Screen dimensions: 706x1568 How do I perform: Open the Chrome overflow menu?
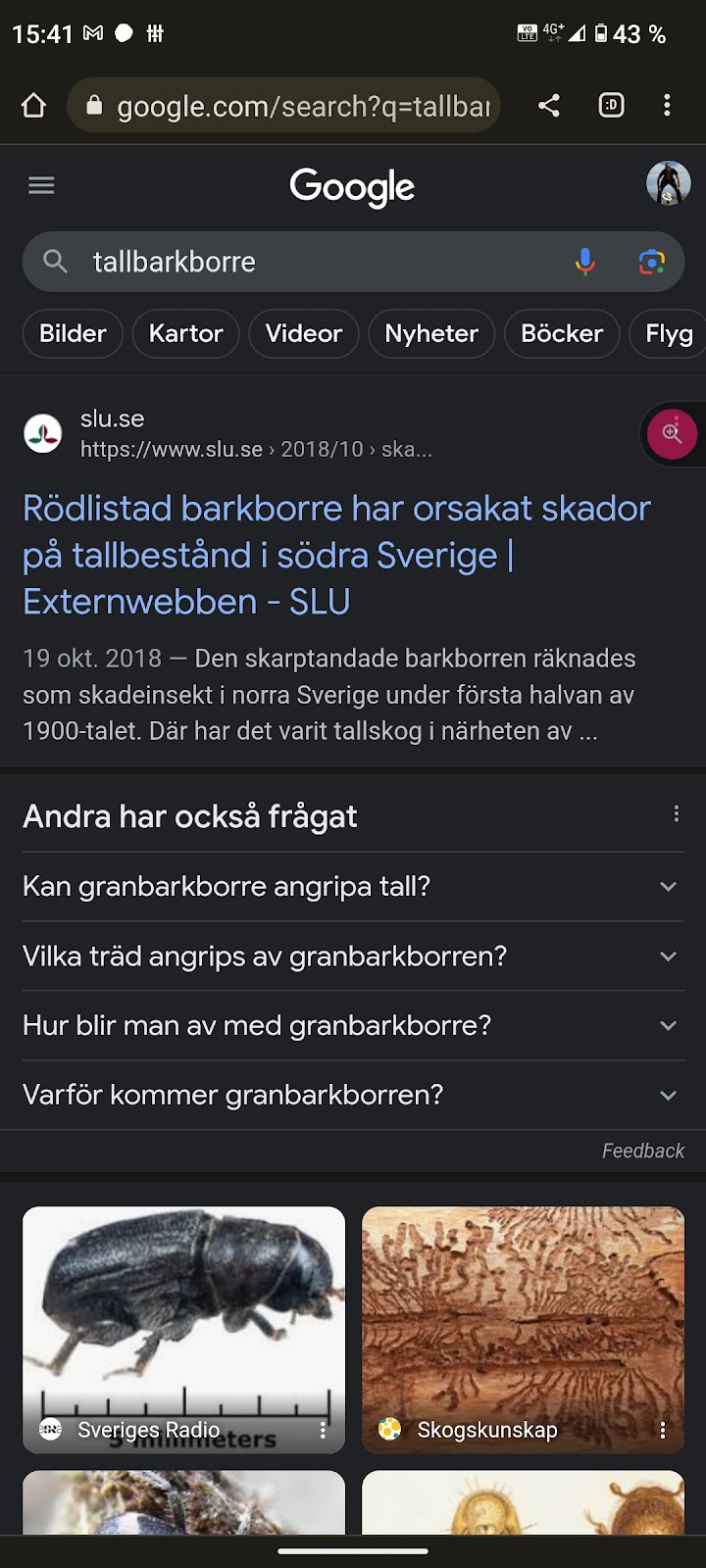point(668,106)
